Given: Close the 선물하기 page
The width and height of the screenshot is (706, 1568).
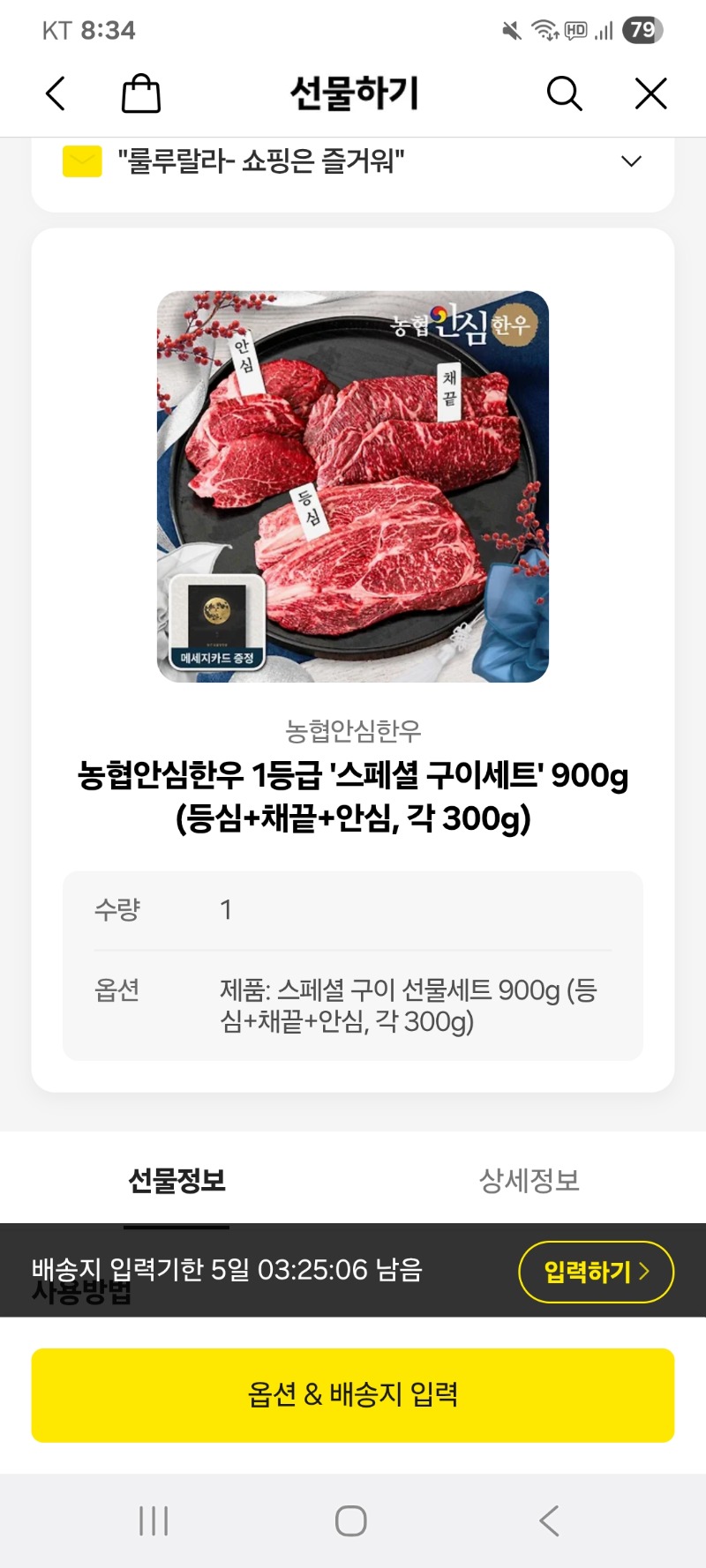Looking at the screenshot, I should 650,93.
